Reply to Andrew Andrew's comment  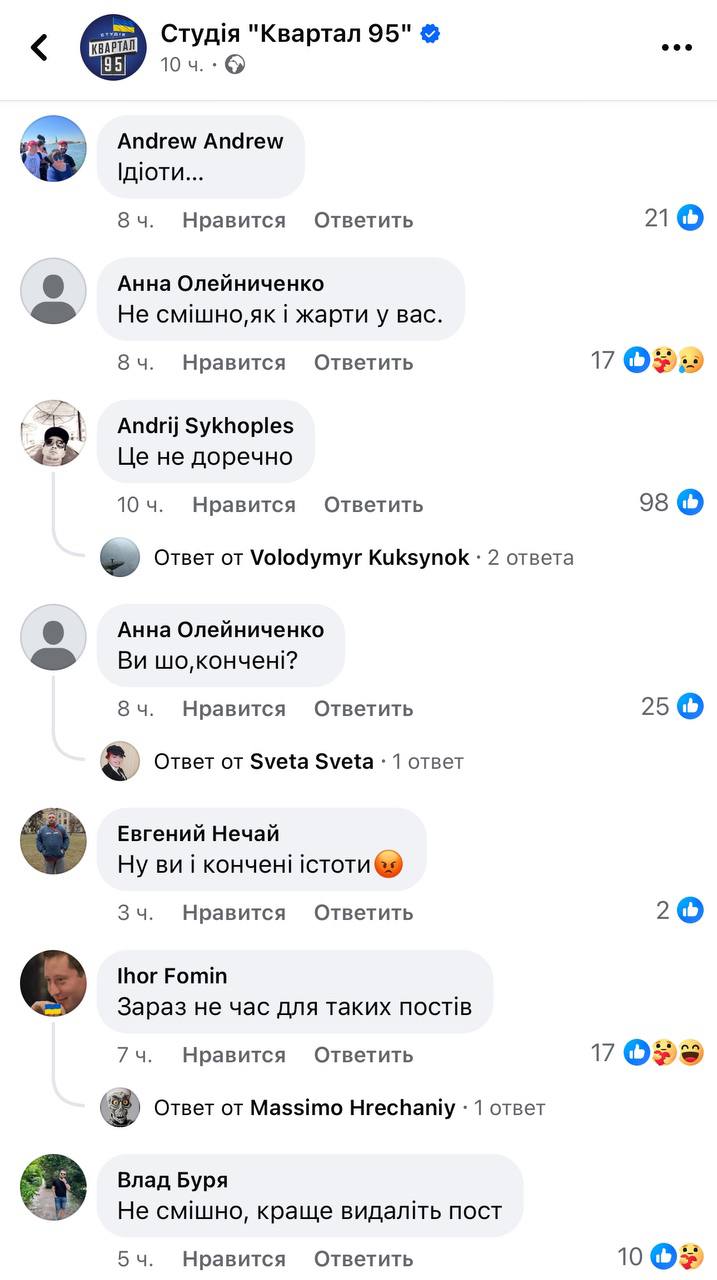[363, 220]
